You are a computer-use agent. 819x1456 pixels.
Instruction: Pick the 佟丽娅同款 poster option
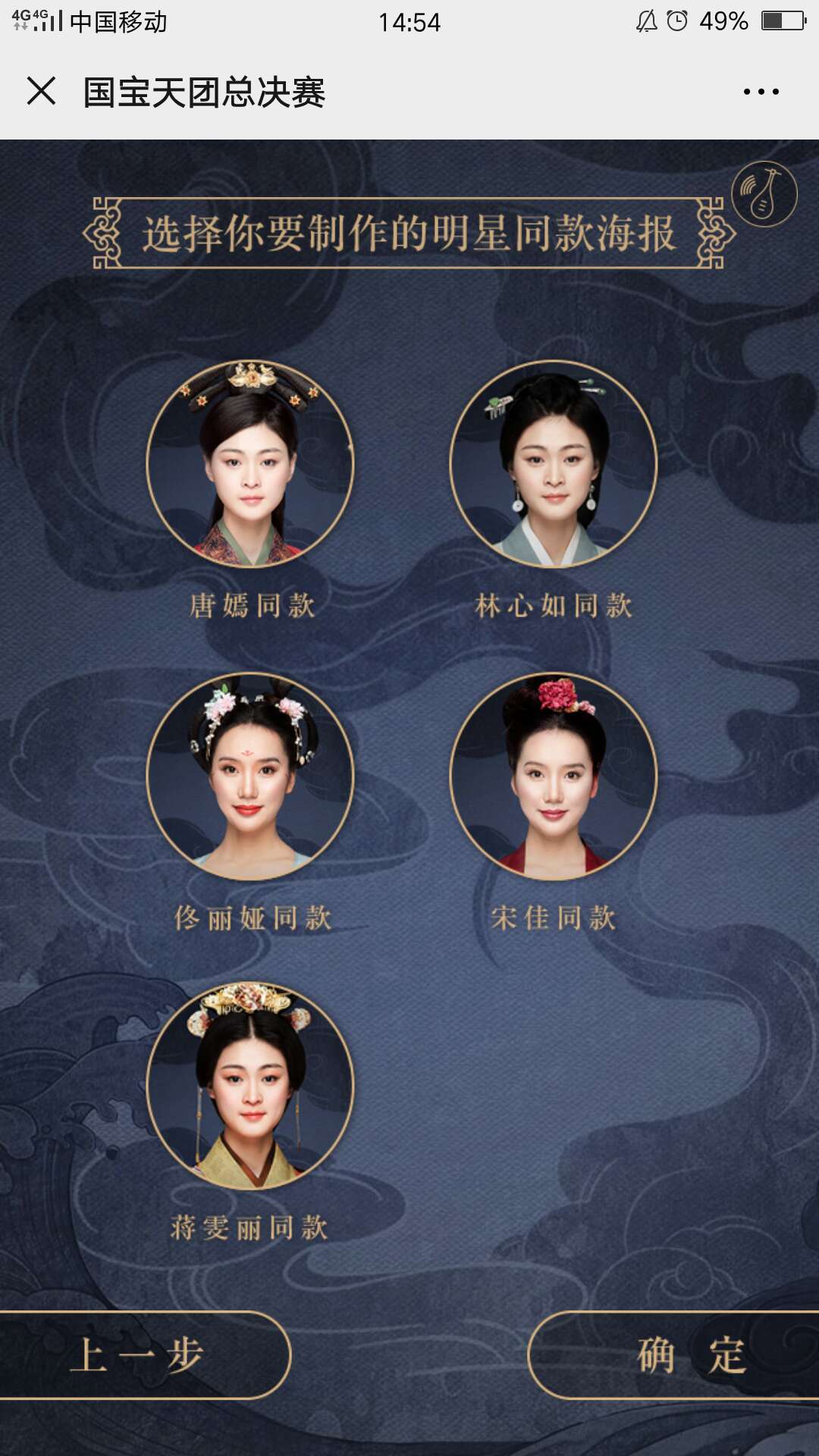(x=250, y=777)
